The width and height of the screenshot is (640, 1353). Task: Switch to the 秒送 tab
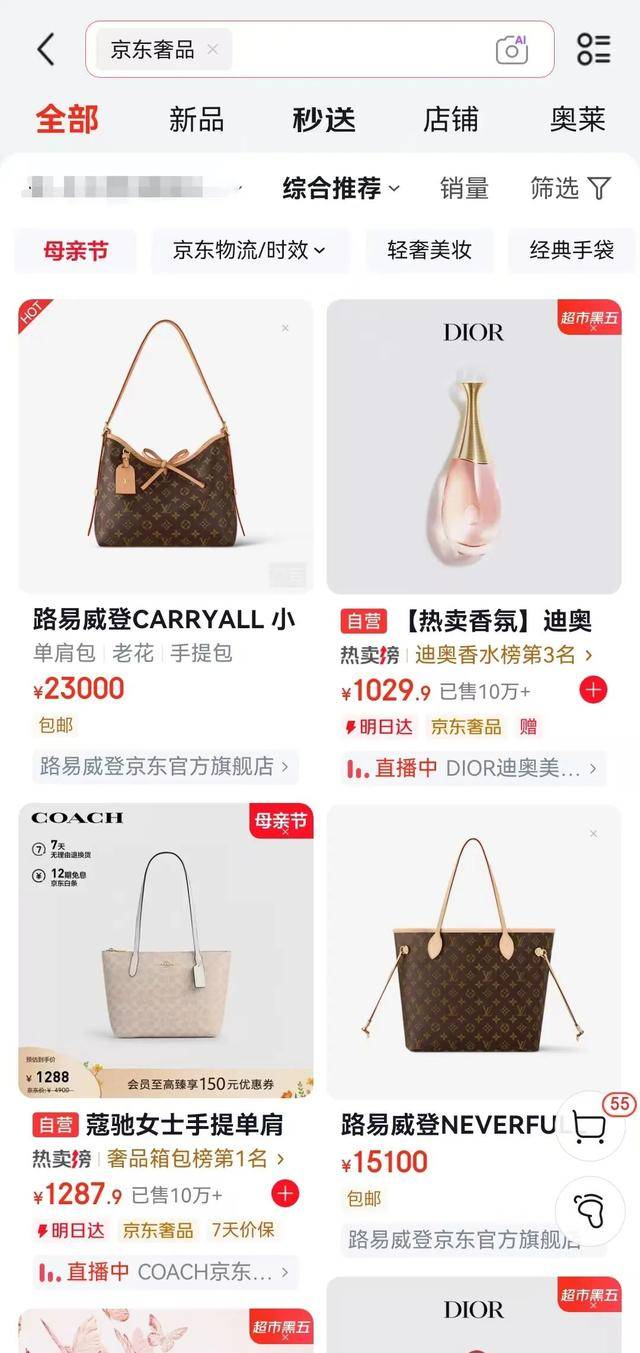[324, 120]
